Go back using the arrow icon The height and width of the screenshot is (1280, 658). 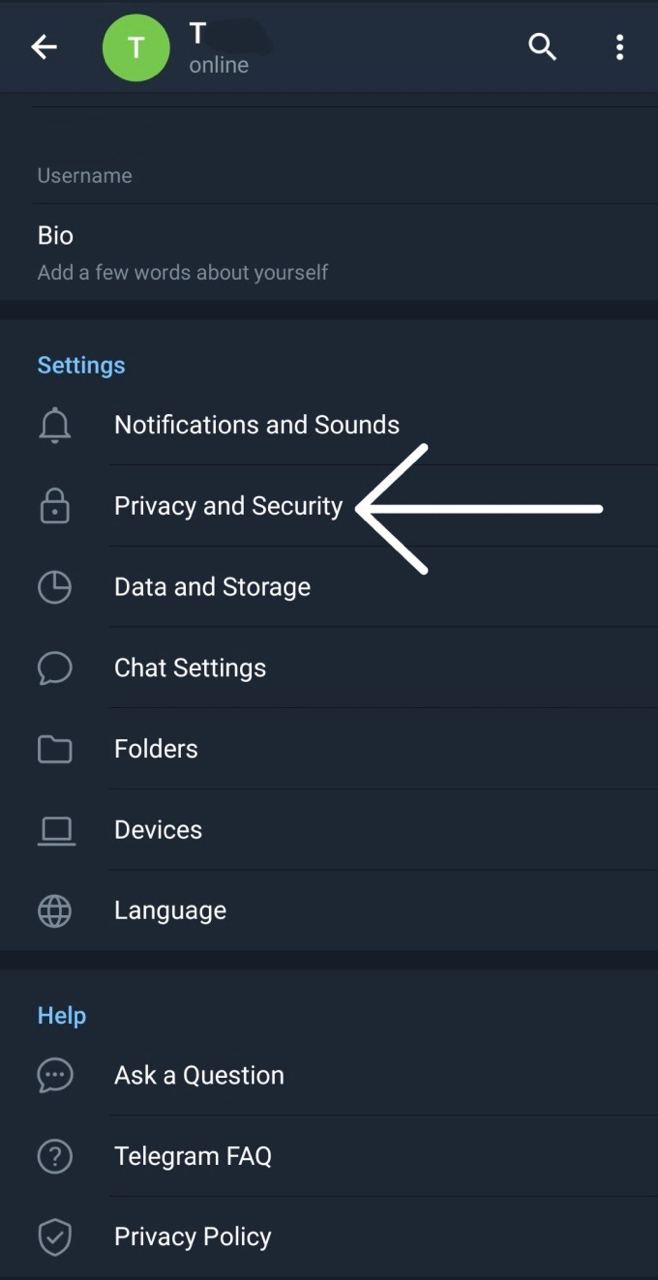pos(44,47)
